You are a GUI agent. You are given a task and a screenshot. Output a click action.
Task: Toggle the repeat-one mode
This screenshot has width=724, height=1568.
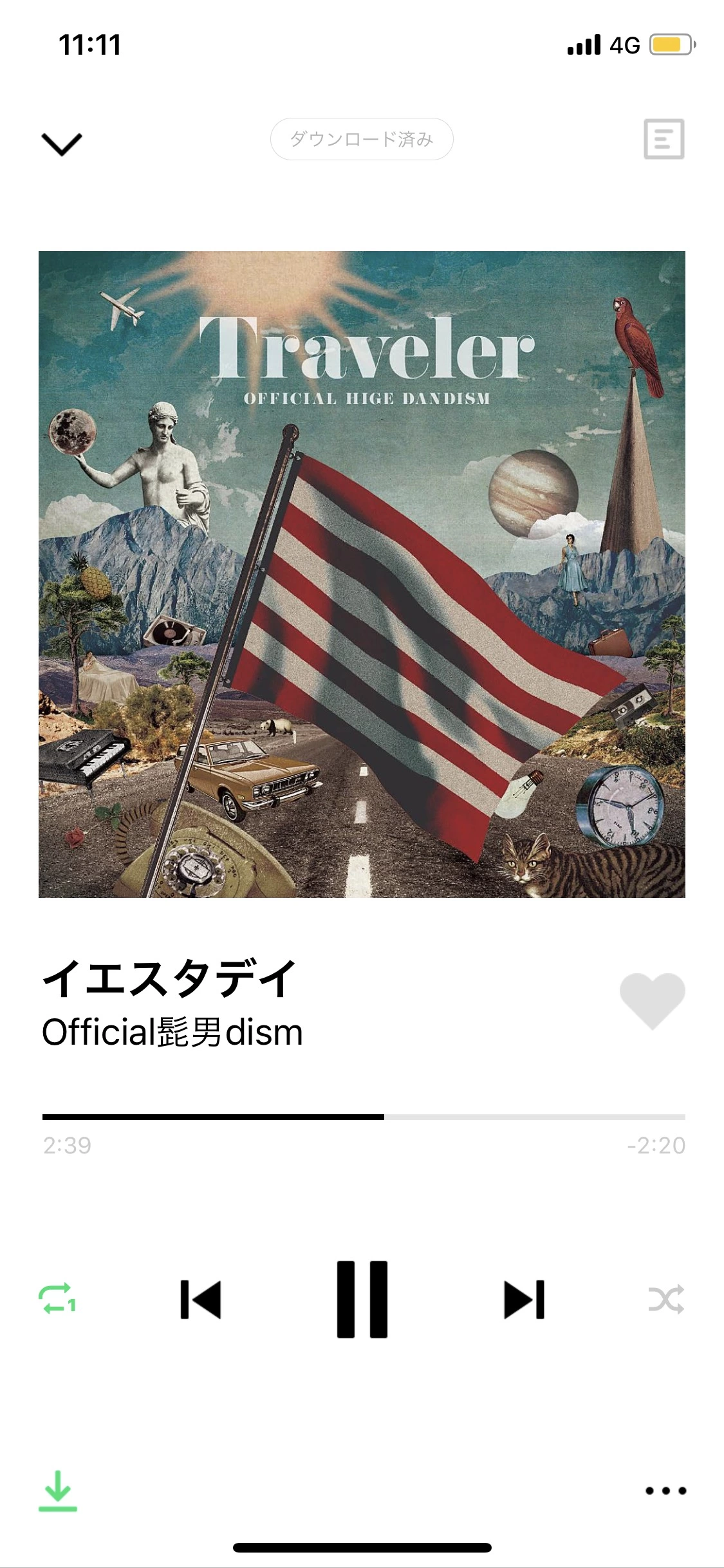58,1299
